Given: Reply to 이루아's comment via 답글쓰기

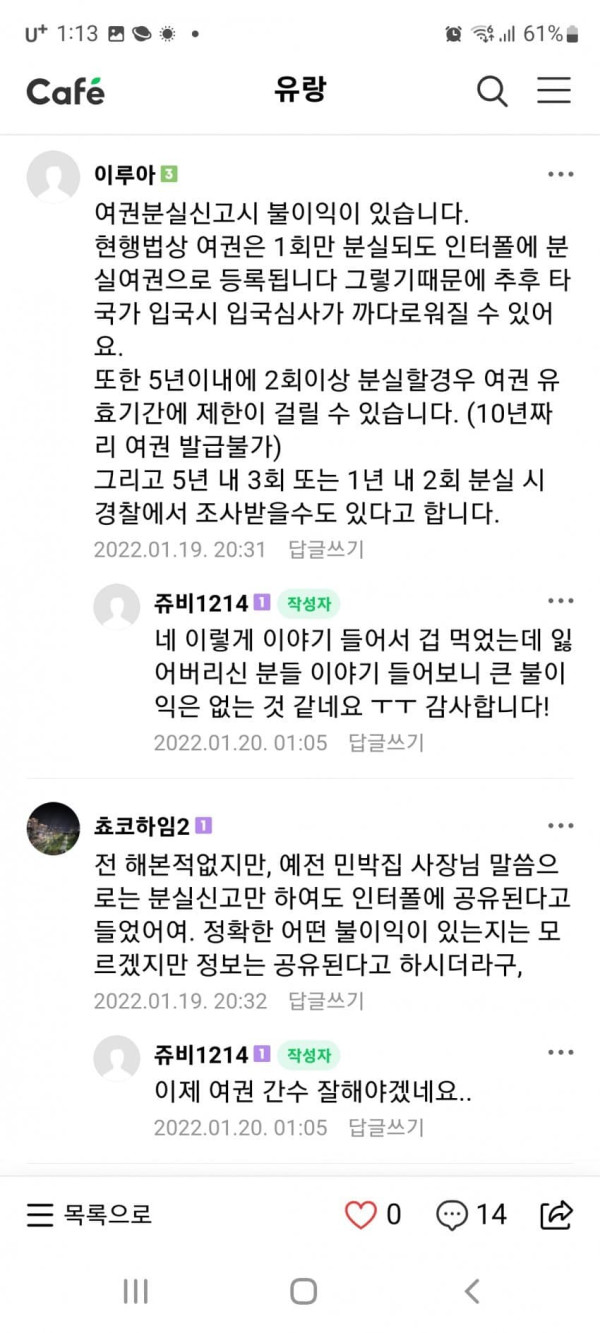Looking at the screenshot, I should click(x=326, y=549).
